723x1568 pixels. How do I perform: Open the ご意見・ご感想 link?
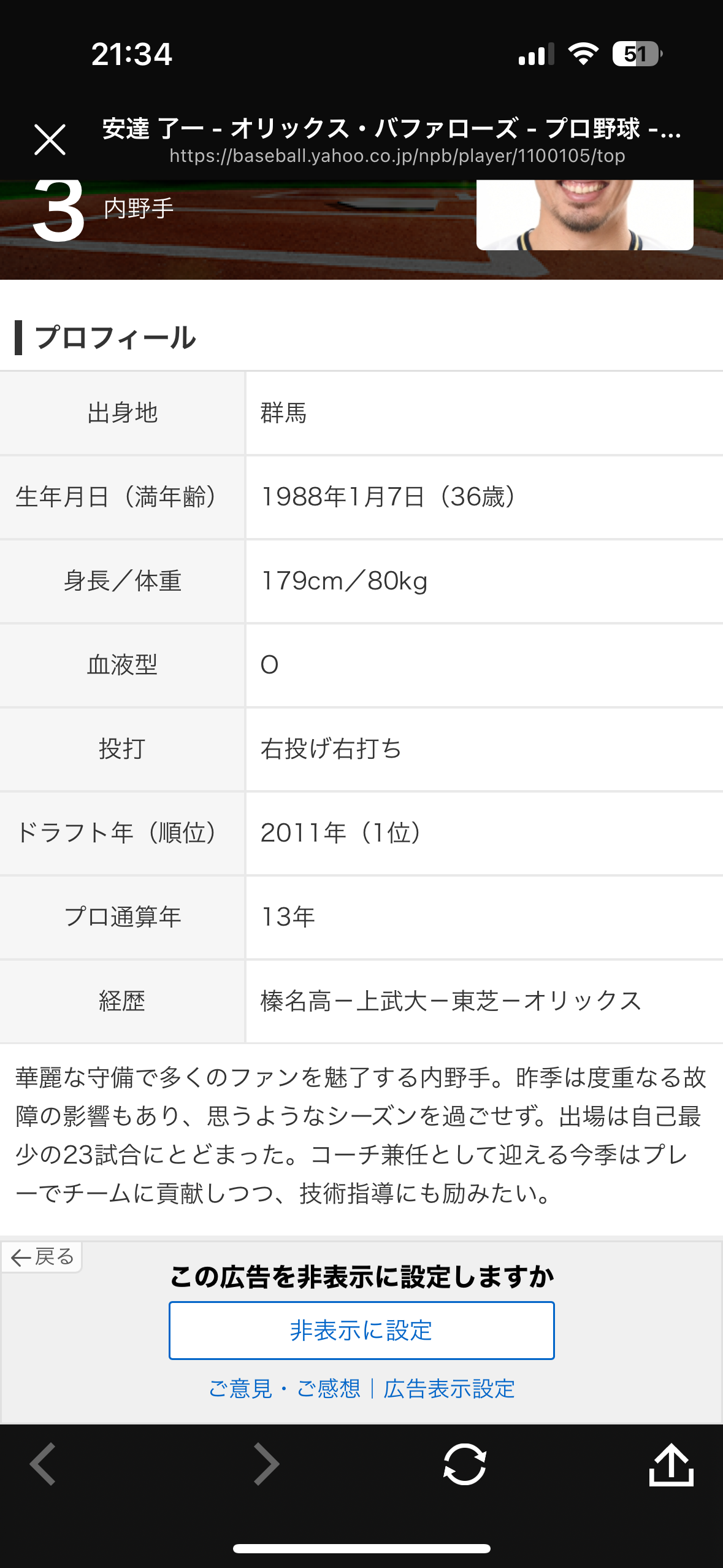click(285, 1388)
